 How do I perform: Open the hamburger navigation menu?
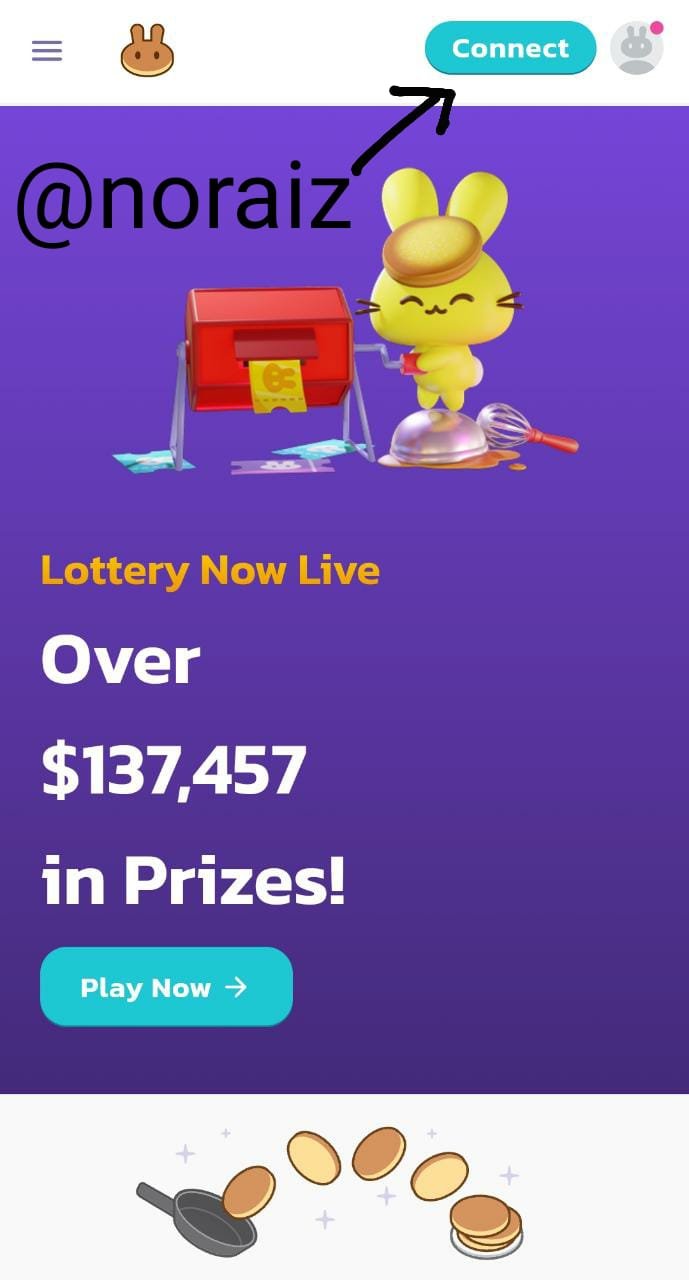click(x=47, y=50)
